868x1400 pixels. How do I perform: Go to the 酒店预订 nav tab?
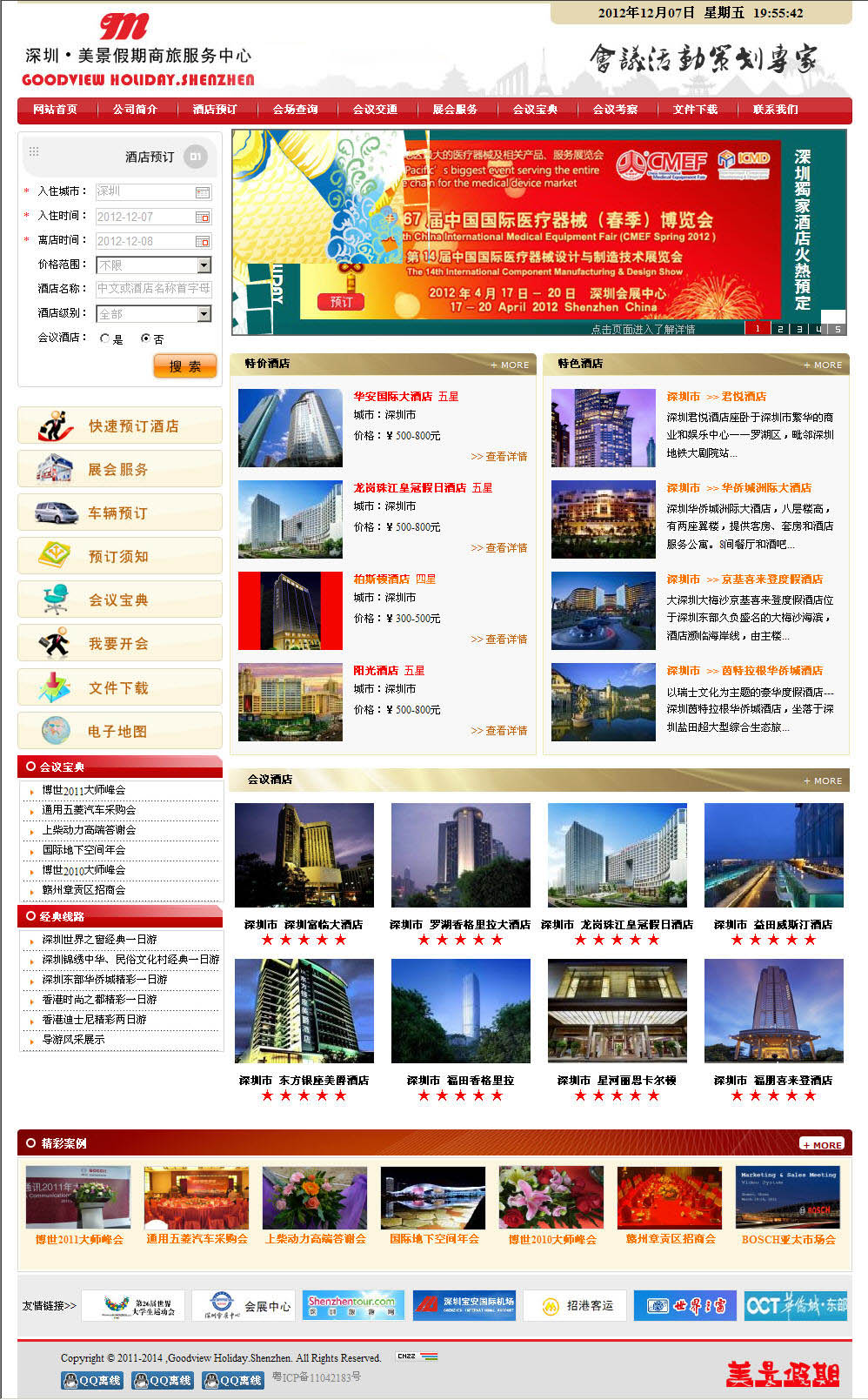click(215, 110)
